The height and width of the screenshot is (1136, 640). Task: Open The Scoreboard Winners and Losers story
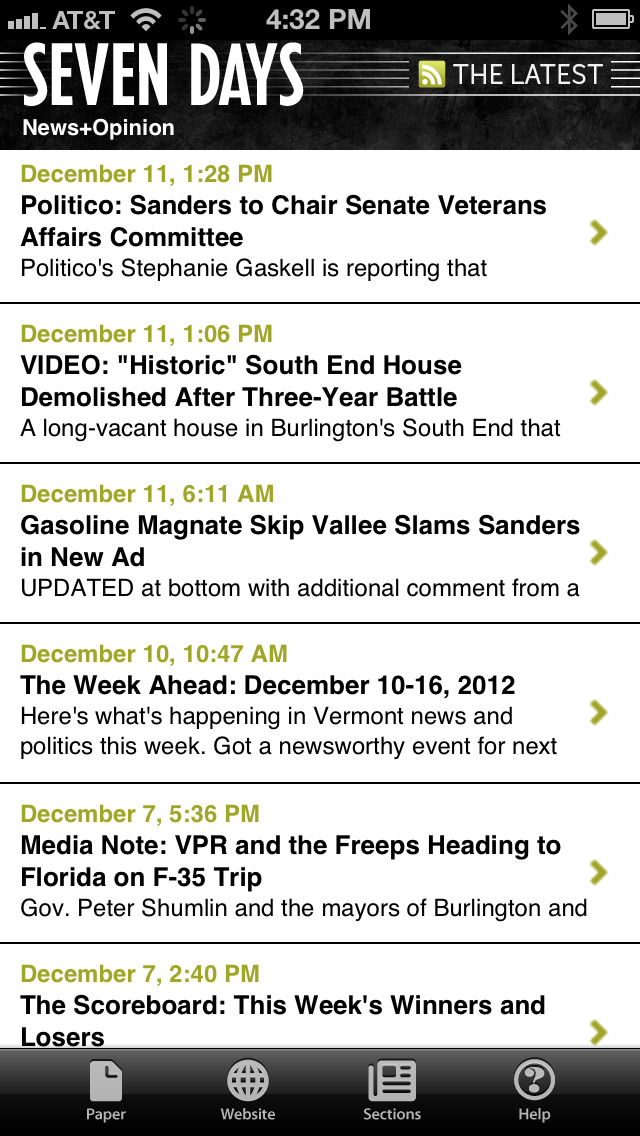point(320,996)
